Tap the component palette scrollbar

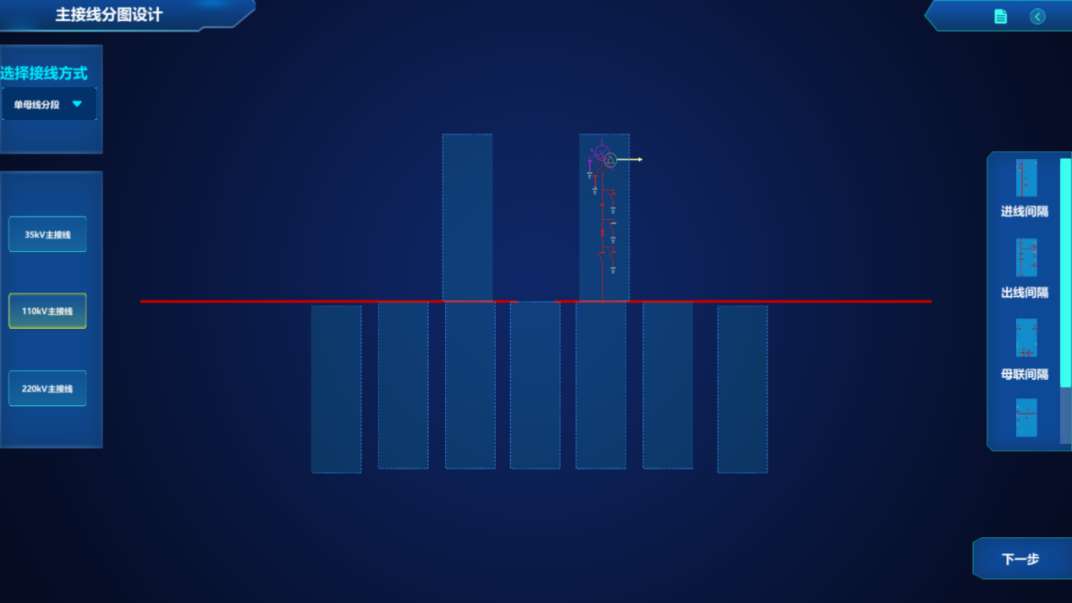point(1065,272)
